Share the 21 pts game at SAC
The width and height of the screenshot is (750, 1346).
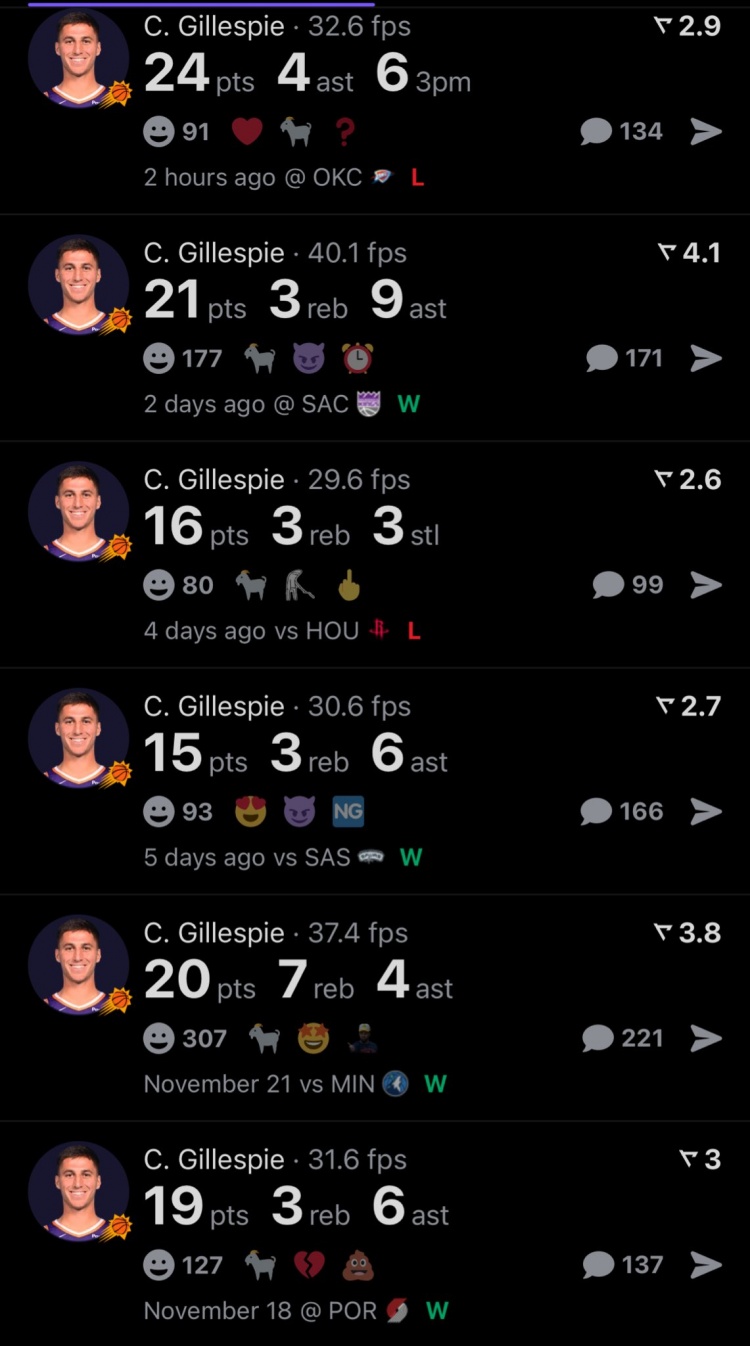pyautogui.click(x=706, y=358)
